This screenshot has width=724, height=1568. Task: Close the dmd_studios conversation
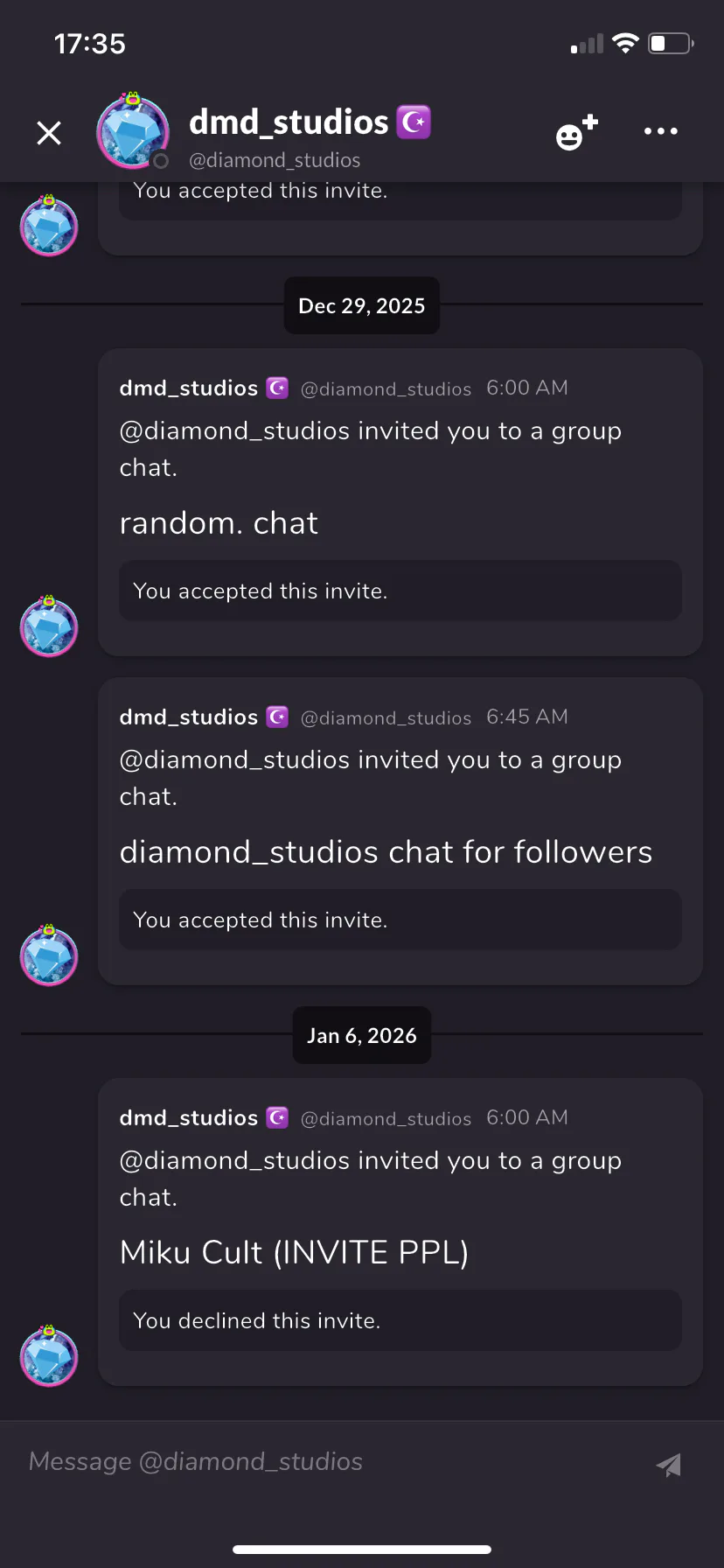49,133
